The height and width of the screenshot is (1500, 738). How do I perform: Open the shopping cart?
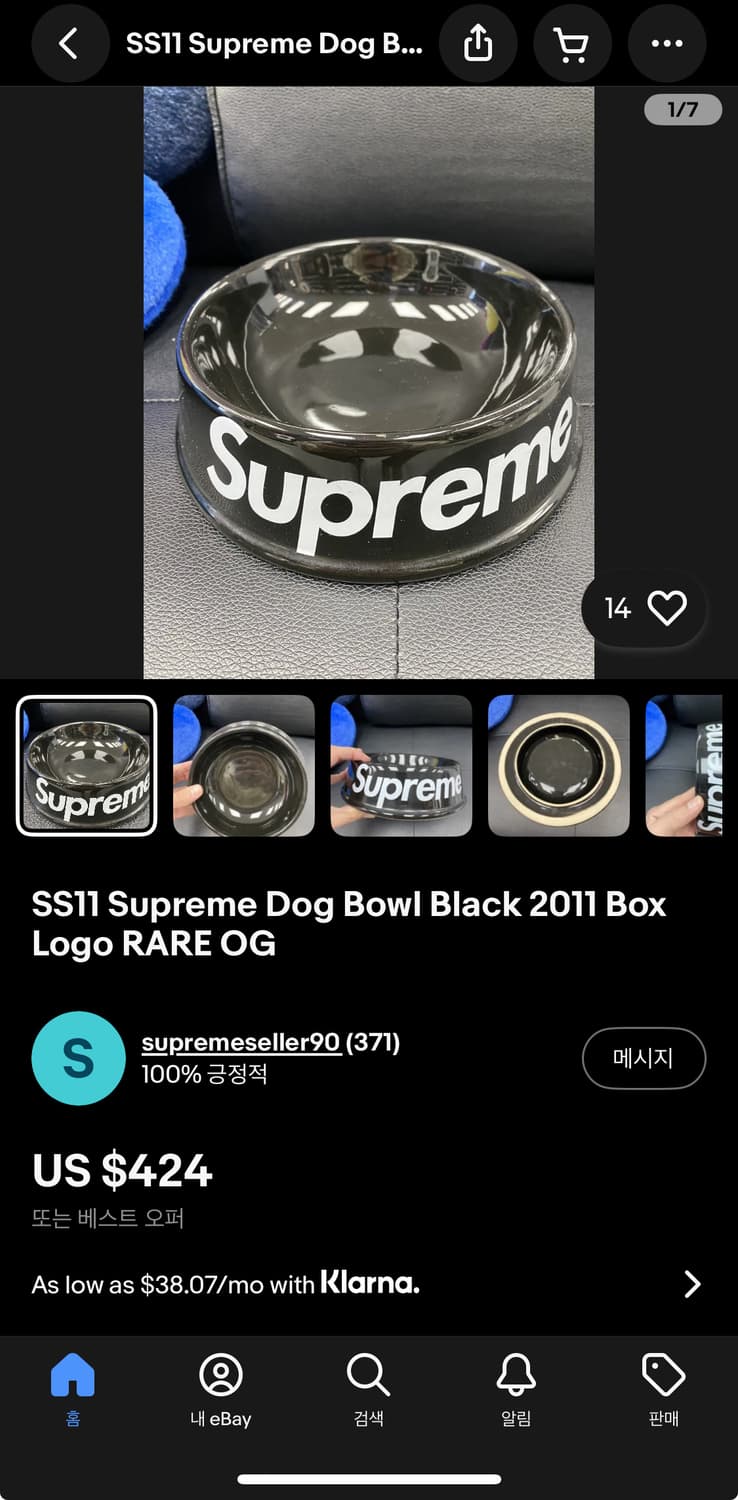click(x=573, y=43)
